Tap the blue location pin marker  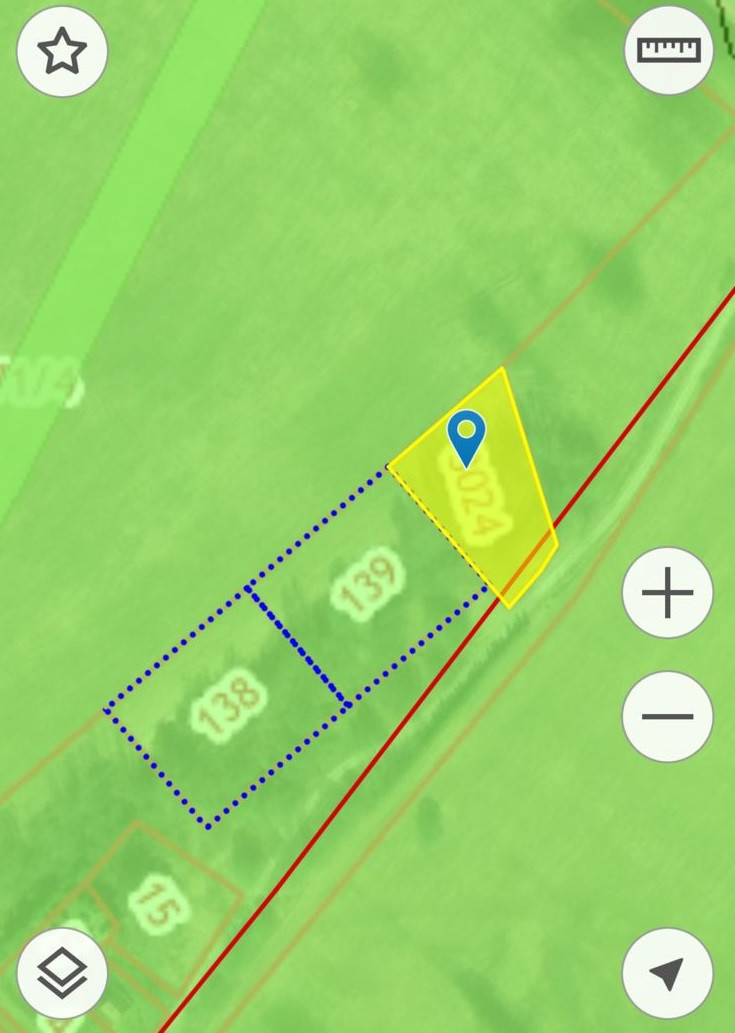(466, 436)
